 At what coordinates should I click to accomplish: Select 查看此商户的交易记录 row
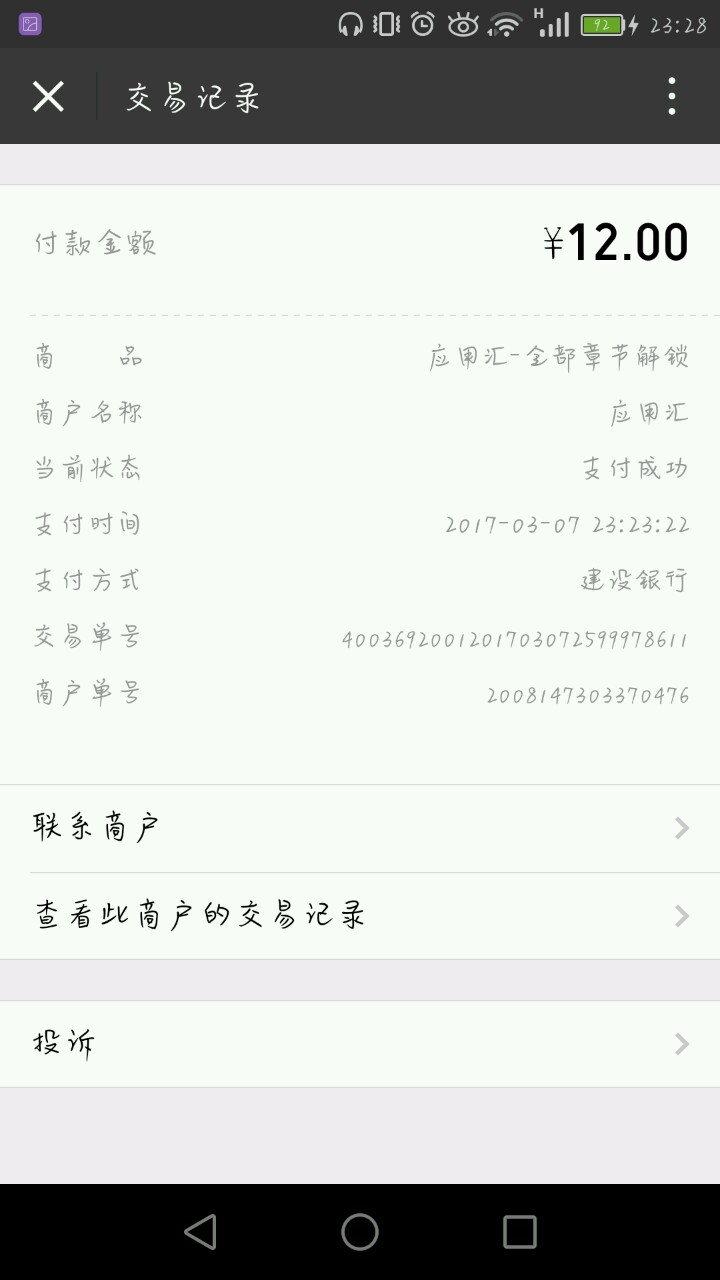(360, 916)
